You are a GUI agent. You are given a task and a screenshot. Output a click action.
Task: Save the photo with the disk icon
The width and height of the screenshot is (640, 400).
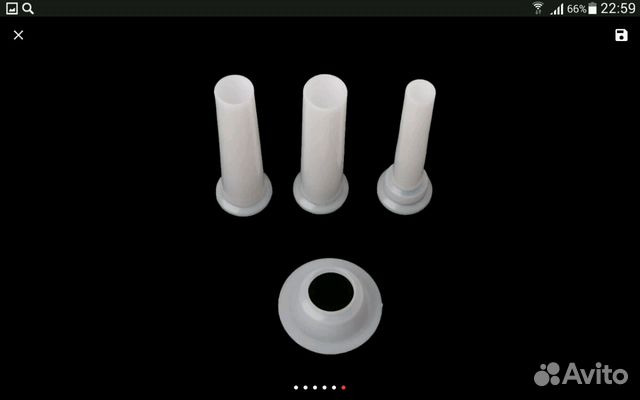620,35
